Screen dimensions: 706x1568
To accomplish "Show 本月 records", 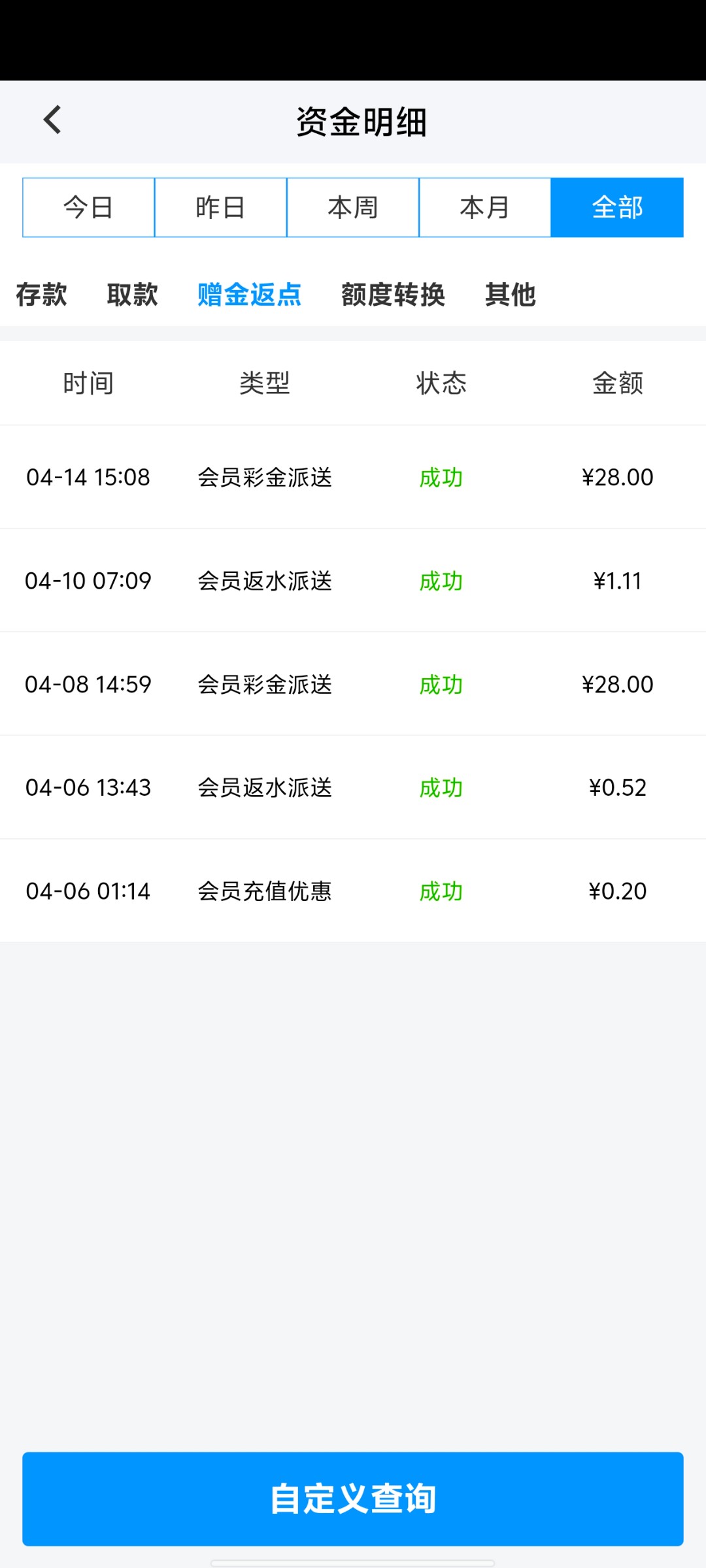I will point(485,207).
